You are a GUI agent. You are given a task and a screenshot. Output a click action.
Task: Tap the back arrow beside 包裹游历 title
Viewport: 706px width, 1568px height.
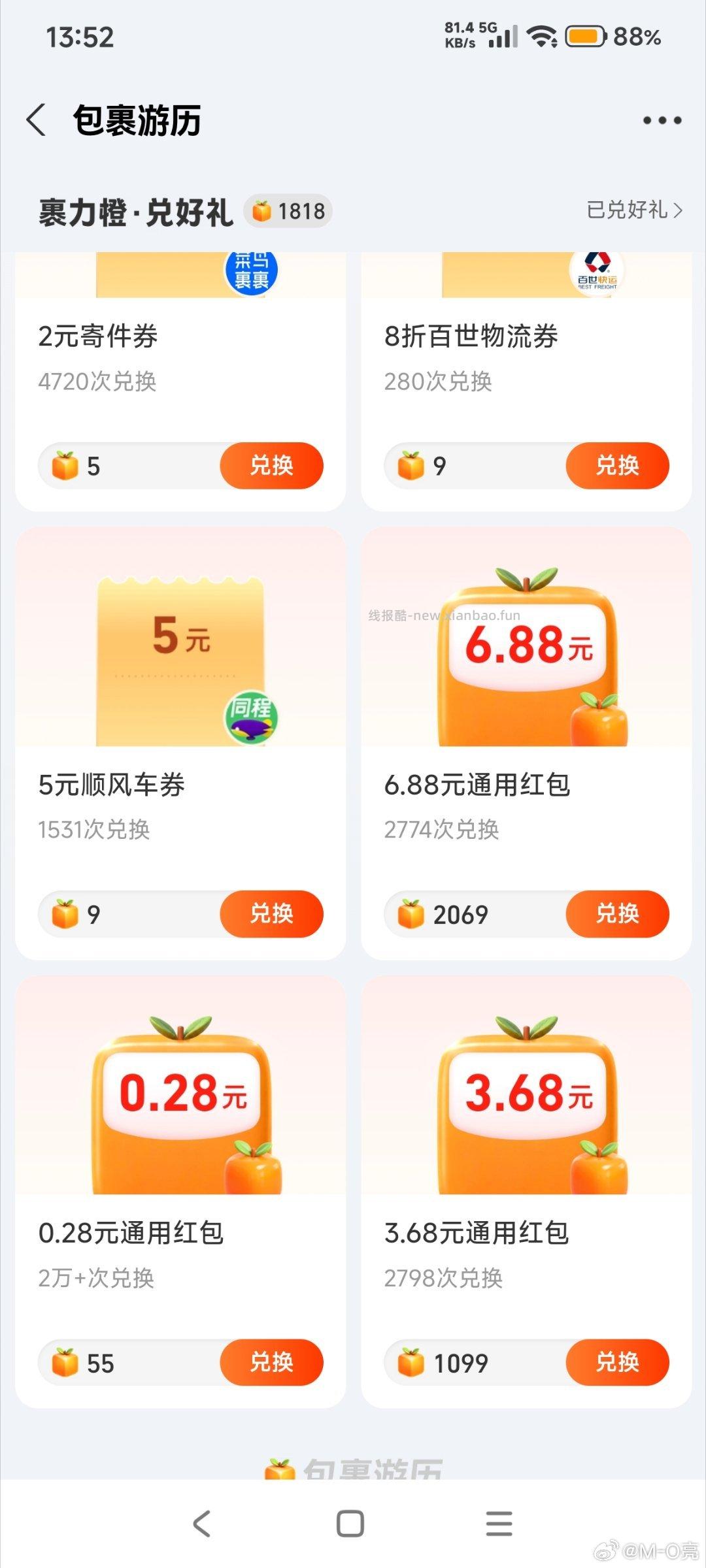[37, 121]
